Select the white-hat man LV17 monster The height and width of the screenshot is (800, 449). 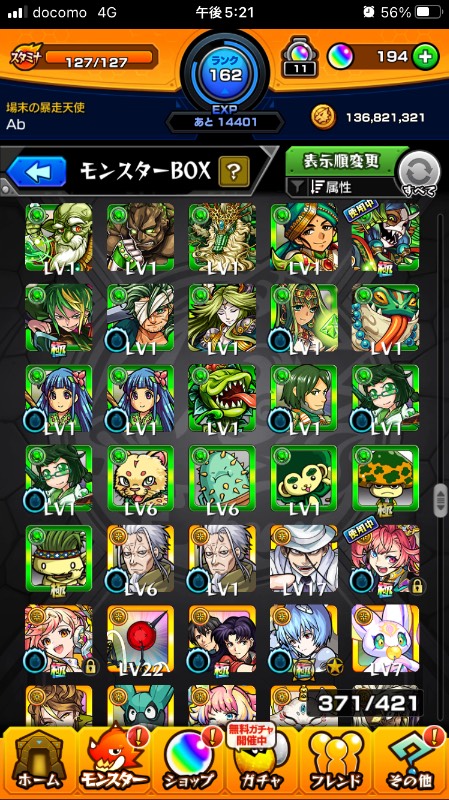coord(304,559)
